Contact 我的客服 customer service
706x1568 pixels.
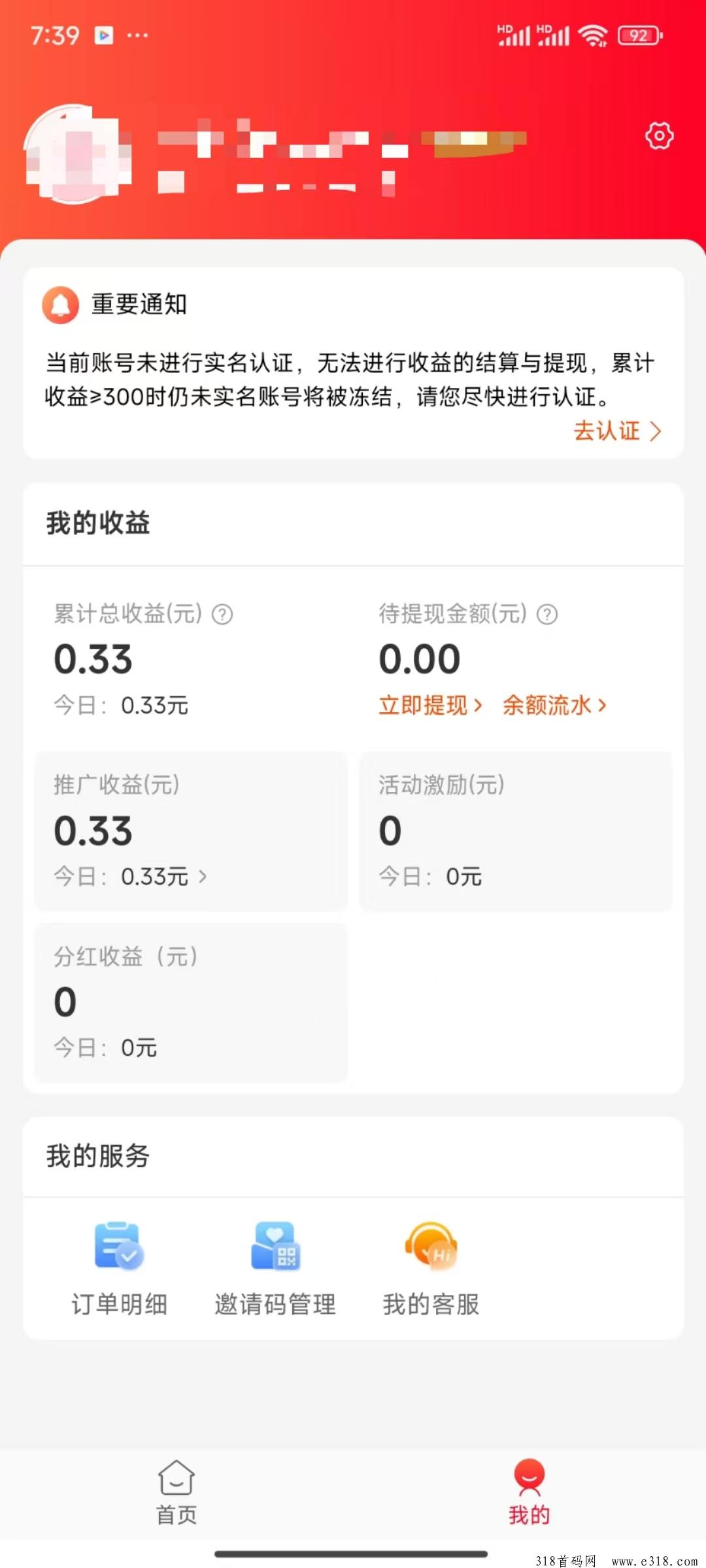tap(431, 1267)
